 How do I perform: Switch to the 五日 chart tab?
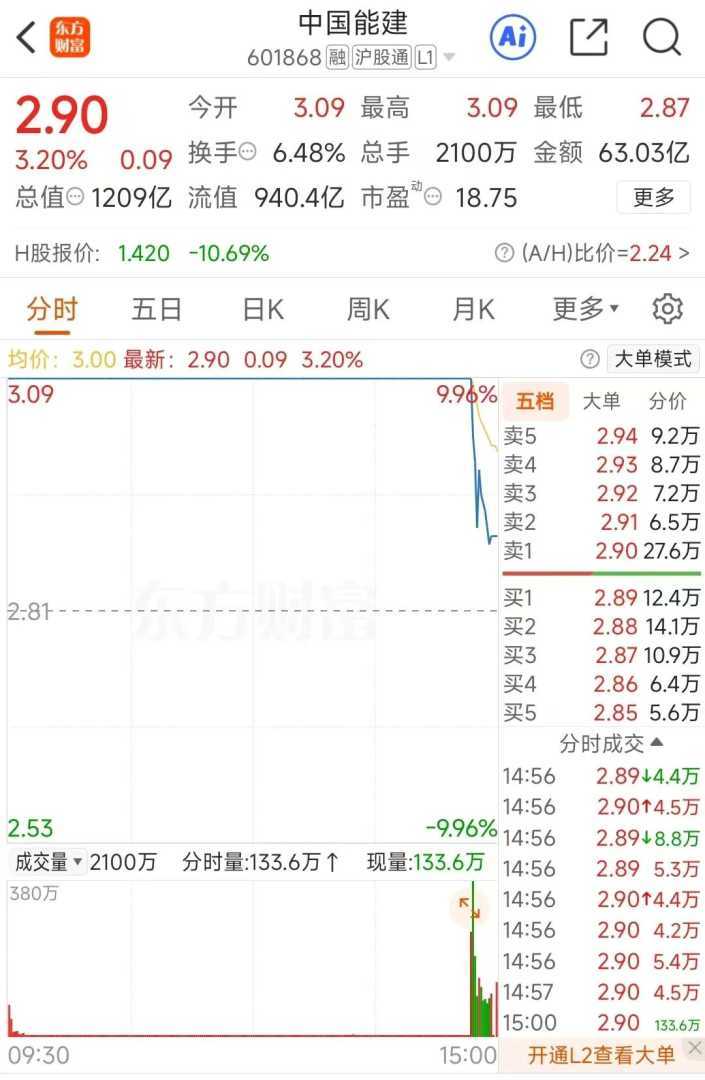[157, 310]
